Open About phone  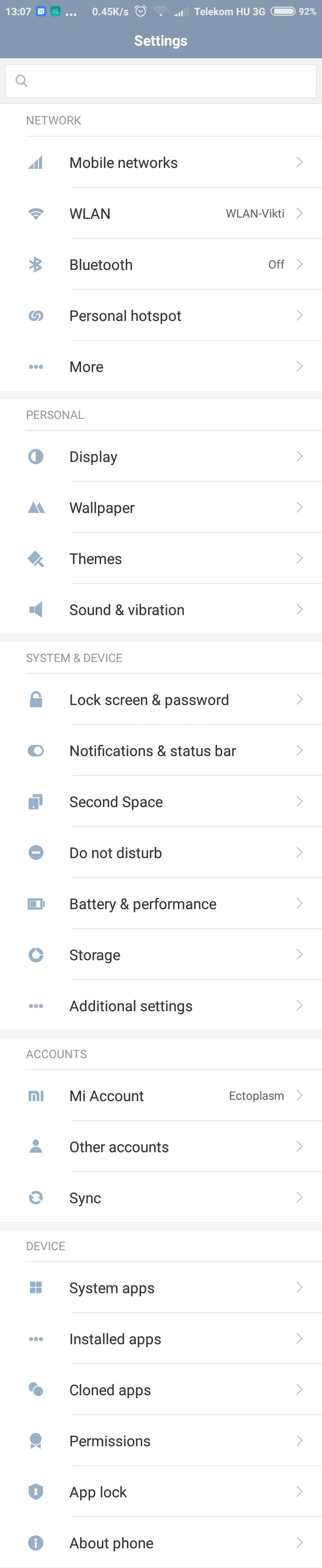pos(161,1543)
